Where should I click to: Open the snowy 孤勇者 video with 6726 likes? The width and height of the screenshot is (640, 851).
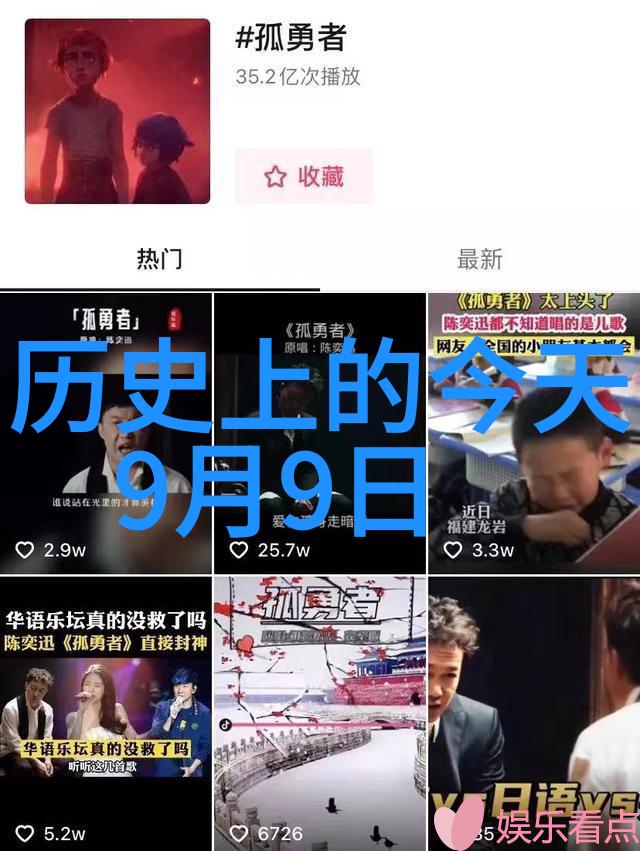[319, 712]
